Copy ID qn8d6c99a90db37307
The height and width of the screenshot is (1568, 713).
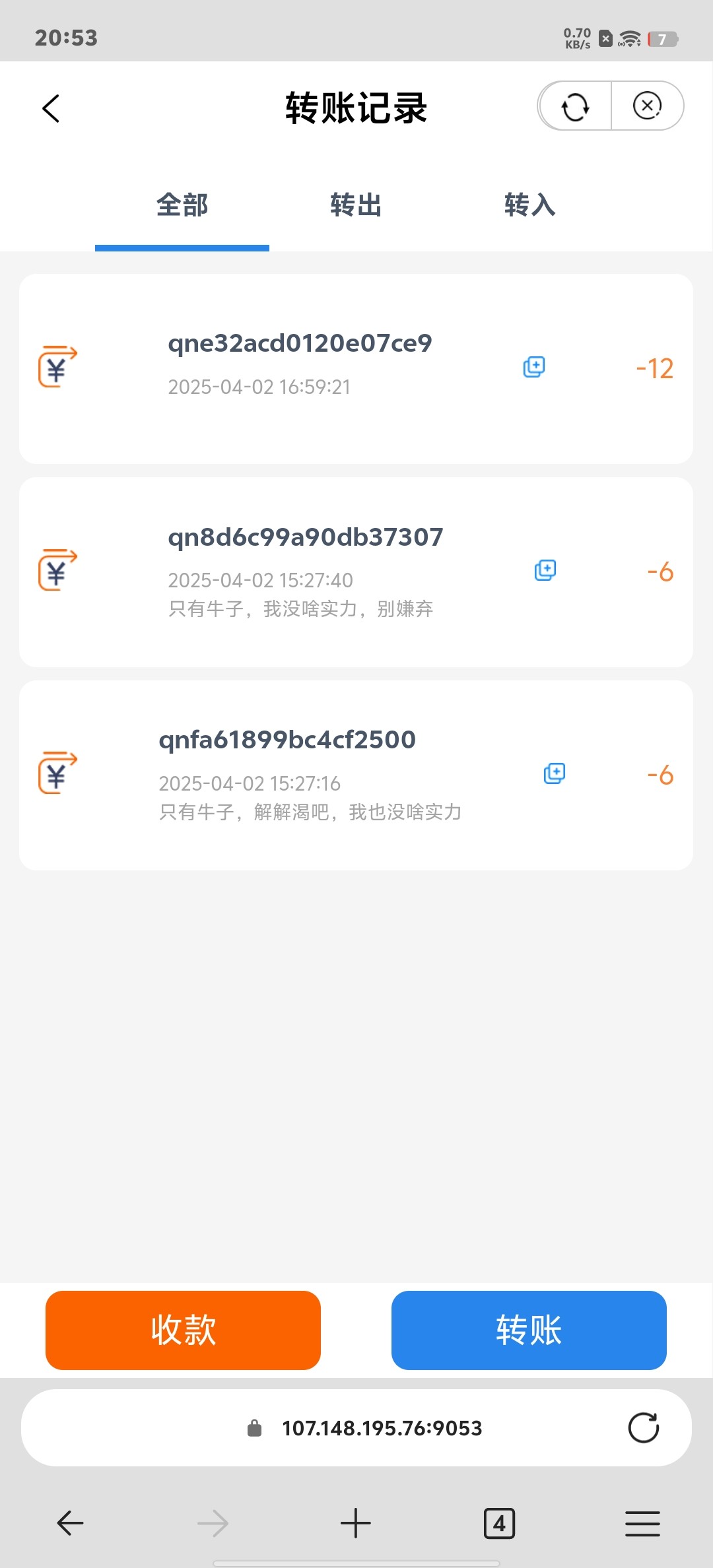pos(545,570)
